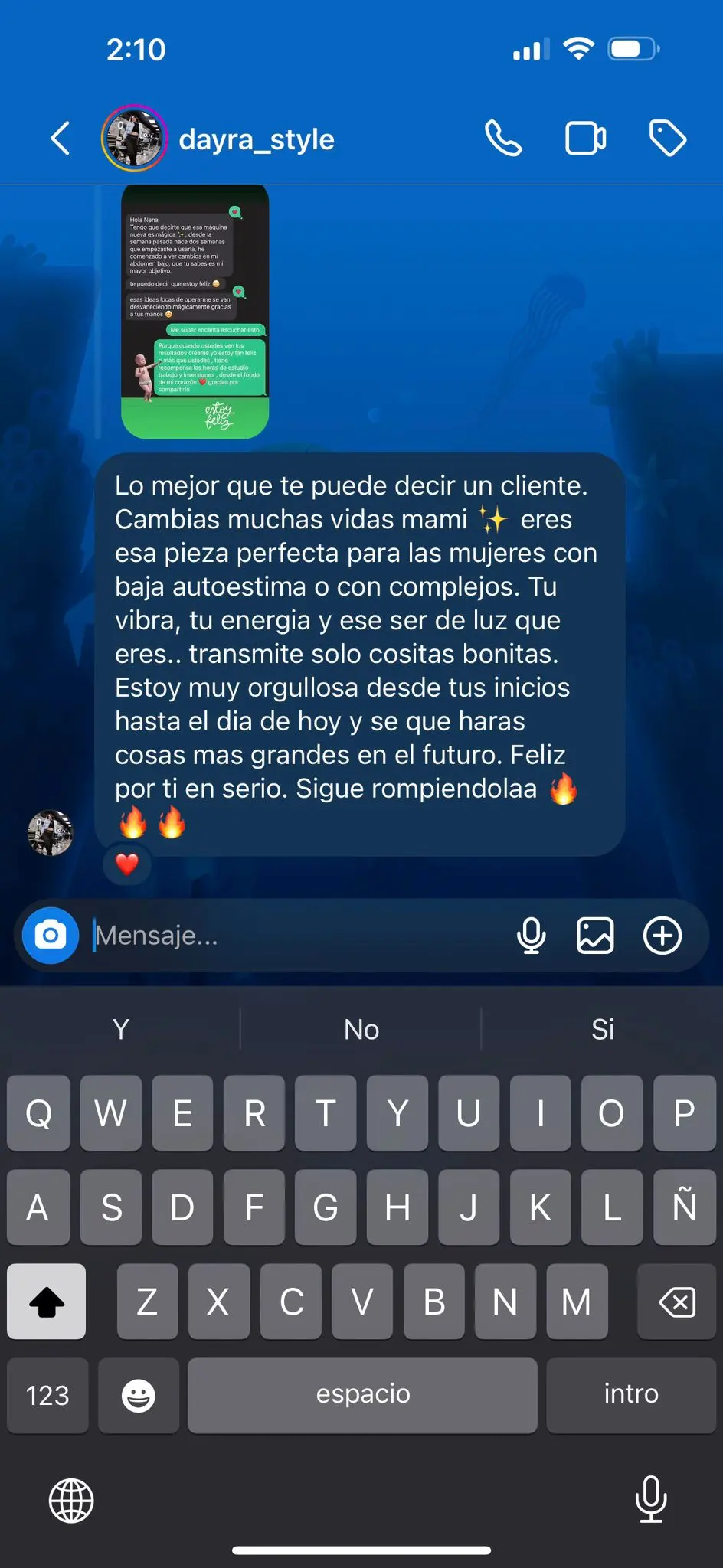Open the shared green screenshot image
Image resolution: width=723 pixels, height=1568 pixels.
pos(195,312)
